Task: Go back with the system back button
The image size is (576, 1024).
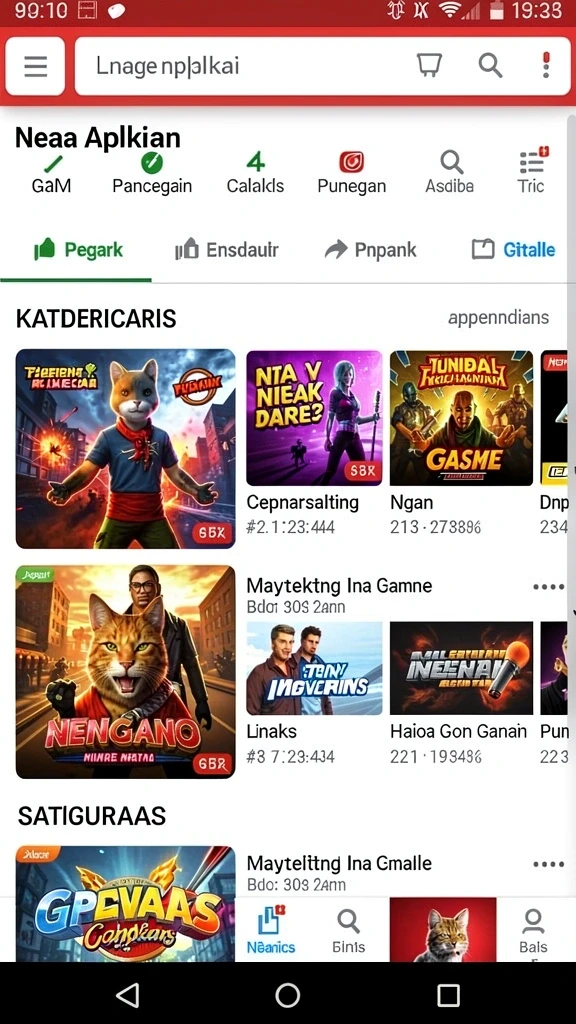Action: click(127, 995)
